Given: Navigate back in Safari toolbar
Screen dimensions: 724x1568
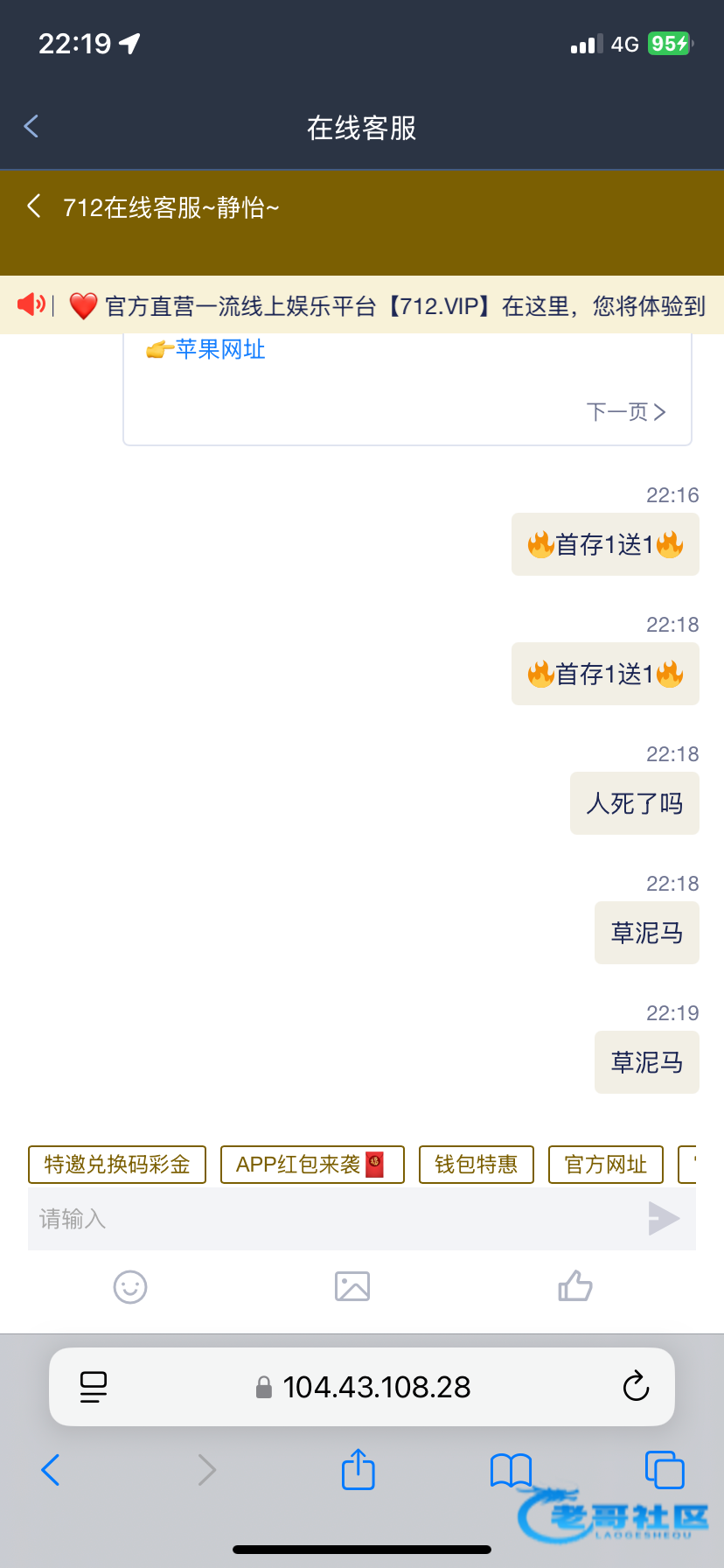Looking at the screenshot, I should (x=51, y=1470).
